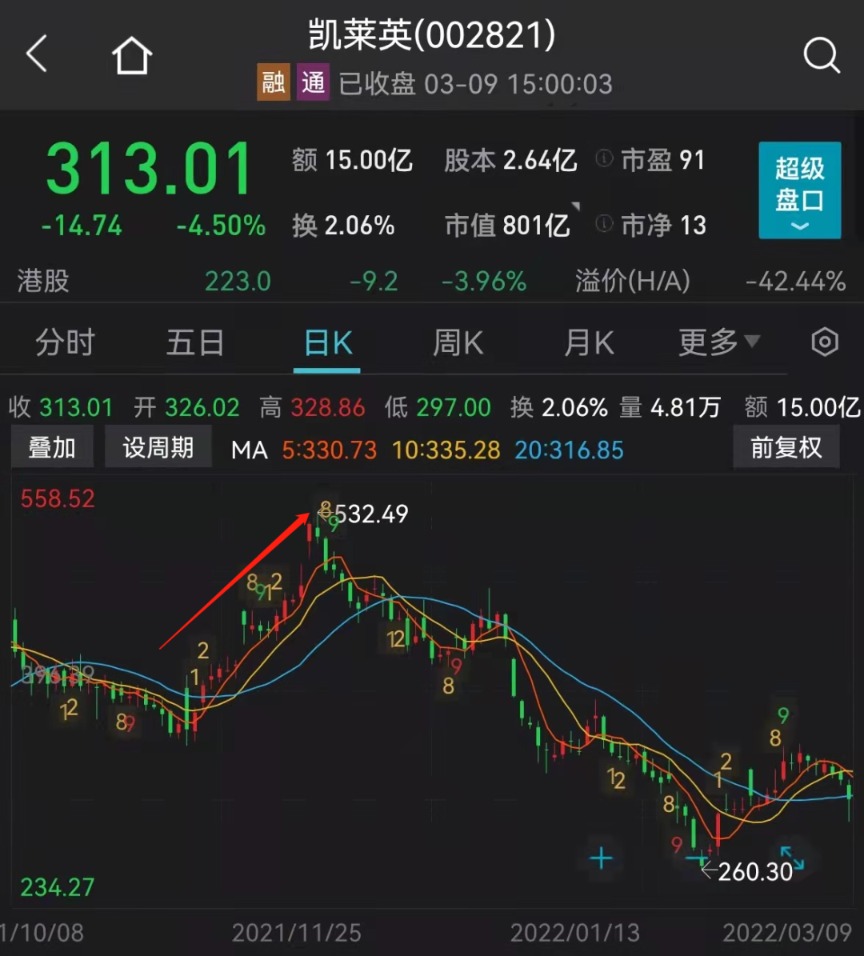Screen dimensions: 864x956
Task: Switch to the 月K chart tab
Action: pyautogui.click(x=588, y=343)
